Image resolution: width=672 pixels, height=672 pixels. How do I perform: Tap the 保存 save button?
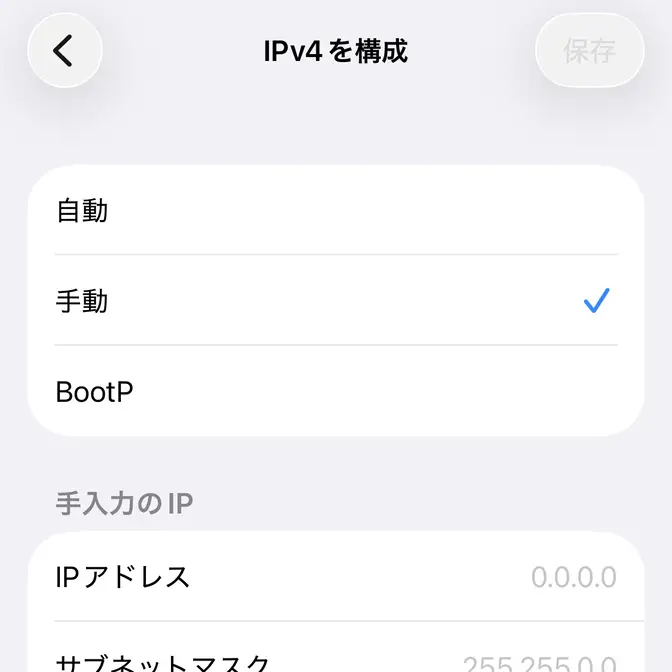point(589,50)
